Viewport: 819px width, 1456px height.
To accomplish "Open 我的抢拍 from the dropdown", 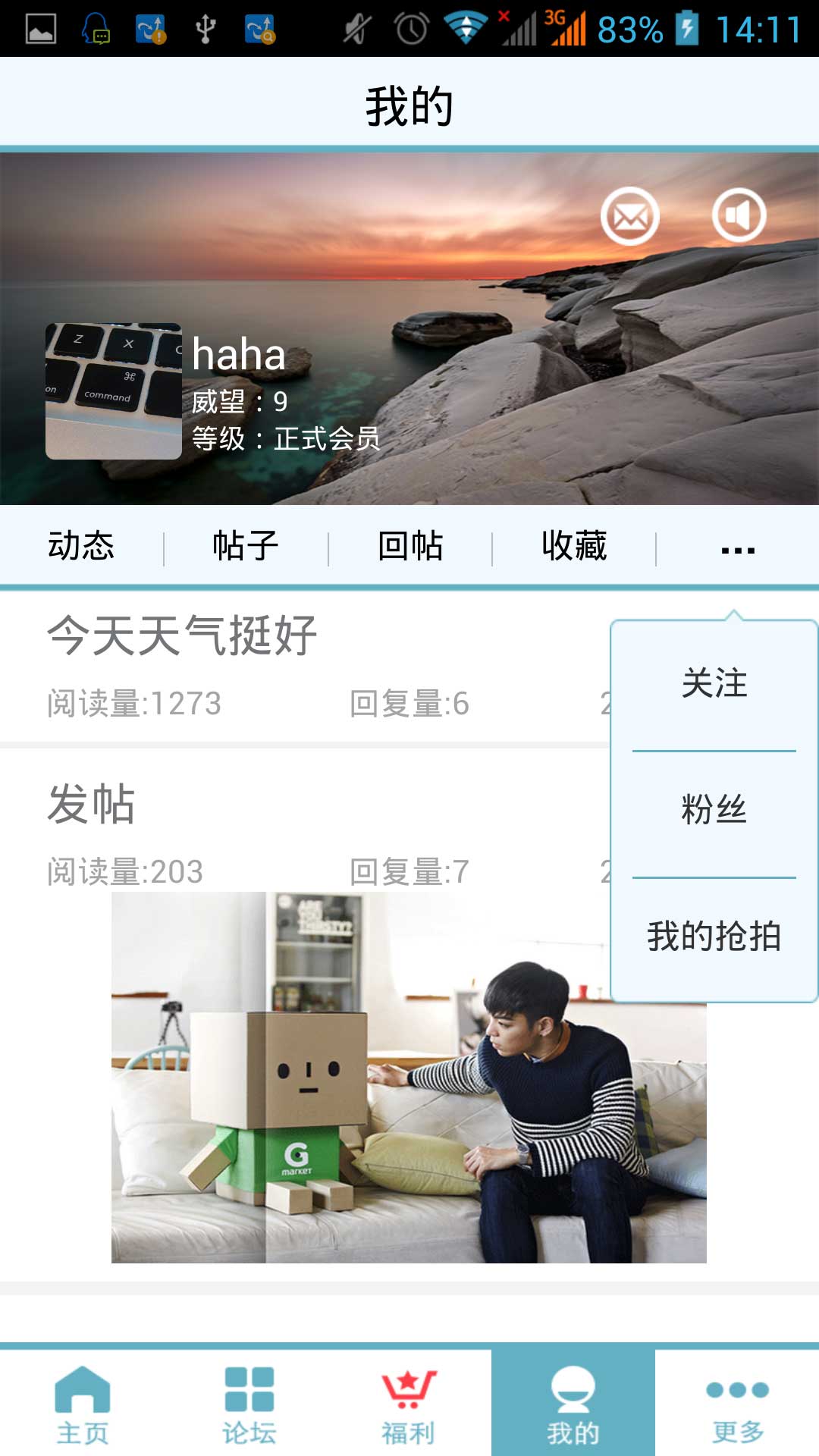I will 714,937.
